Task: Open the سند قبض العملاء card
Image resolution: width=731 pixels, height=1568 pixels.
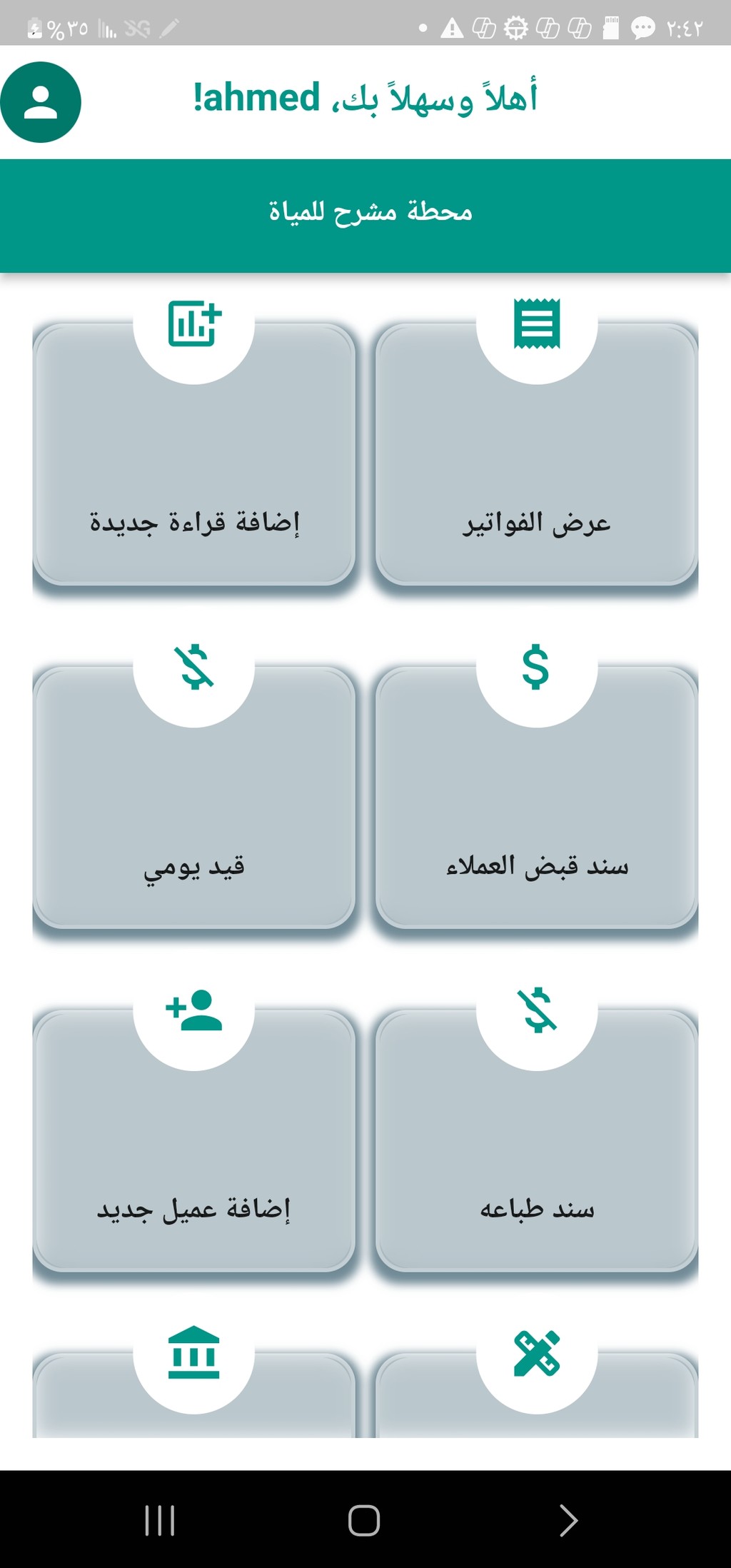Action: pos(537,798)
